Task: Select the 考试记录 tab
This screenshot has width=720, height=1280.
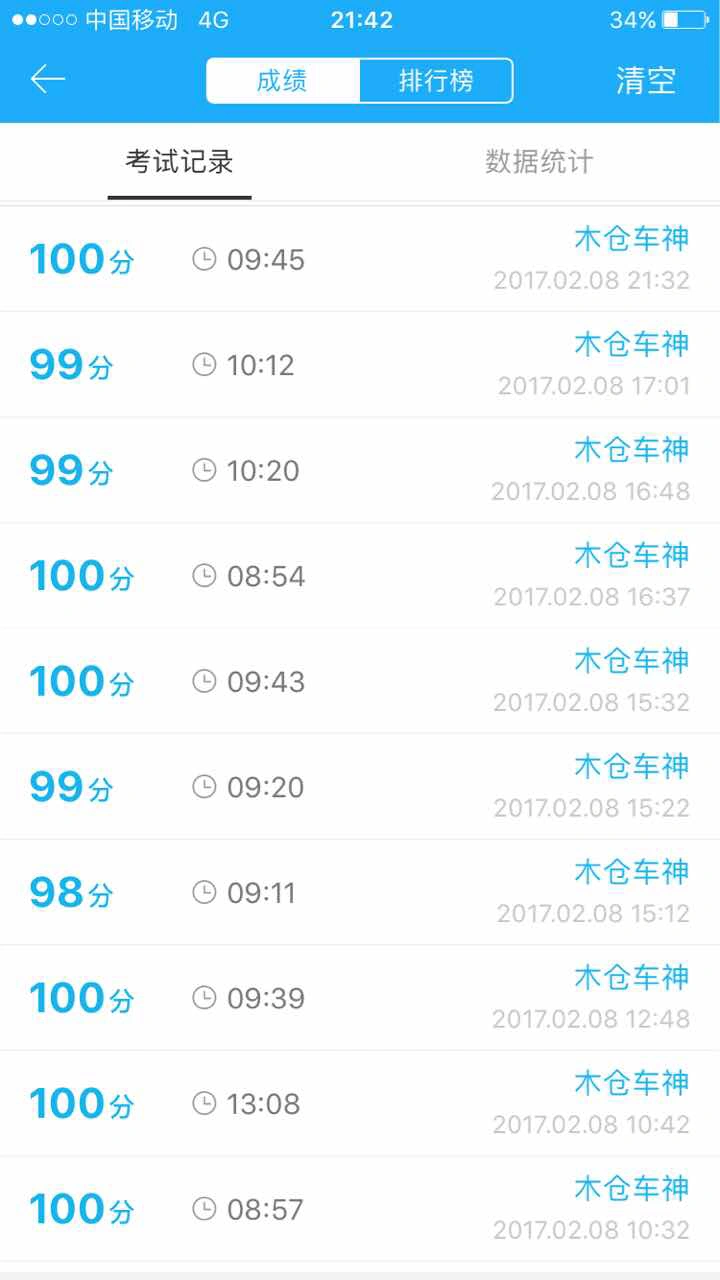Action: pos(180,162)
